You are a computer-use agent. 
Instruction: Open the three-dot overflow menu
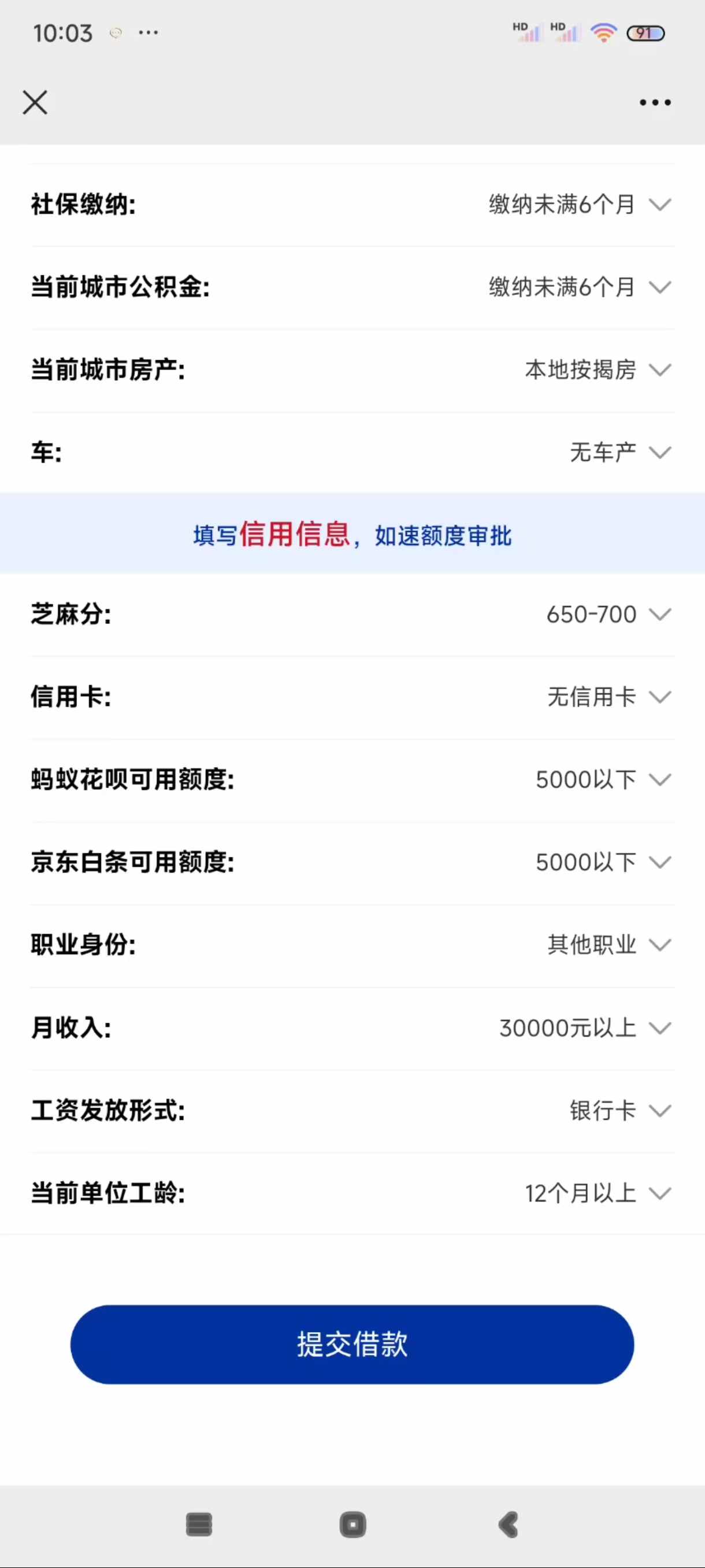655,102
